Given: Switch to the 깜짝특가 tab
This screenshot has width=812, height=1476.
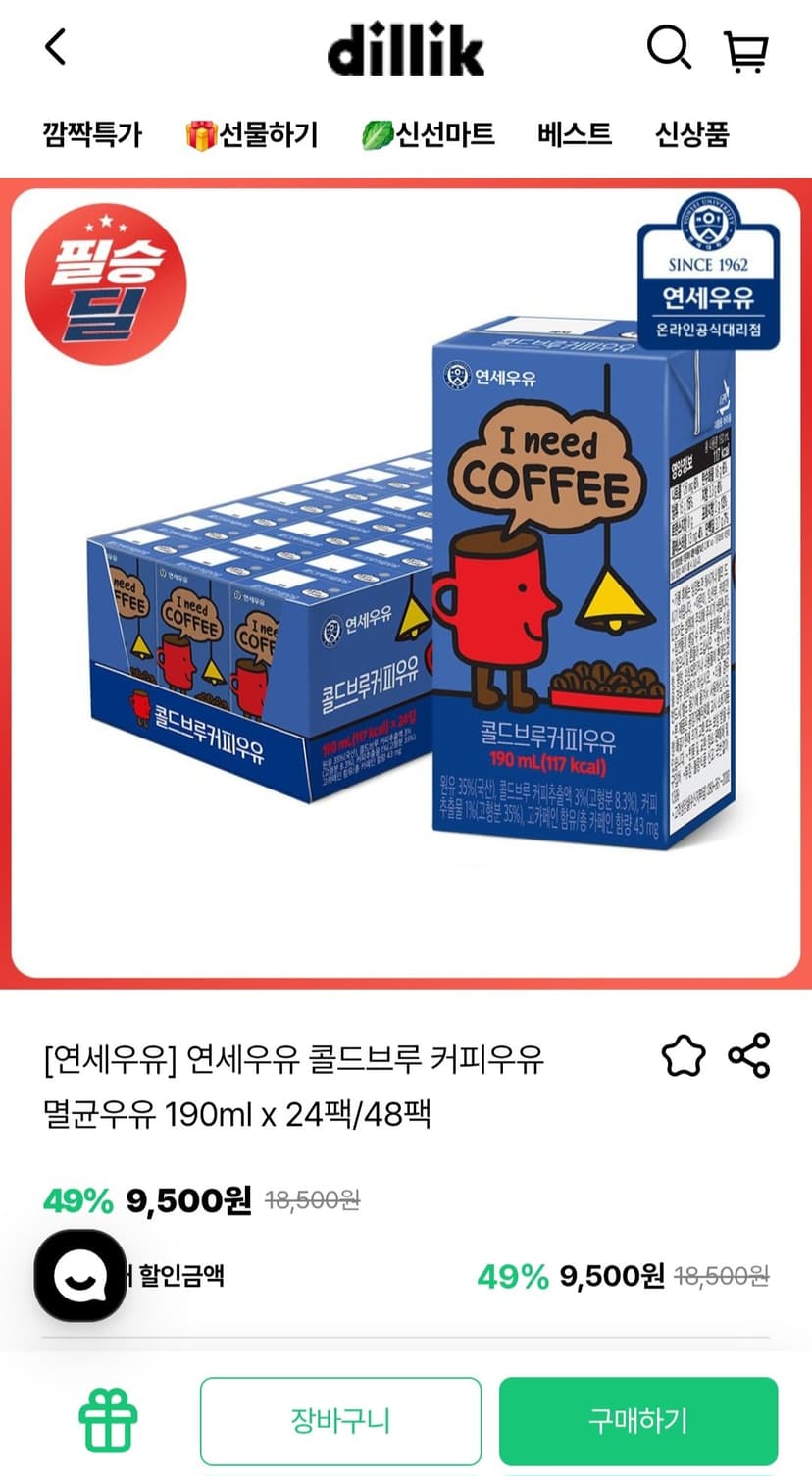Looking at the screenshot, I should (92, 133).
